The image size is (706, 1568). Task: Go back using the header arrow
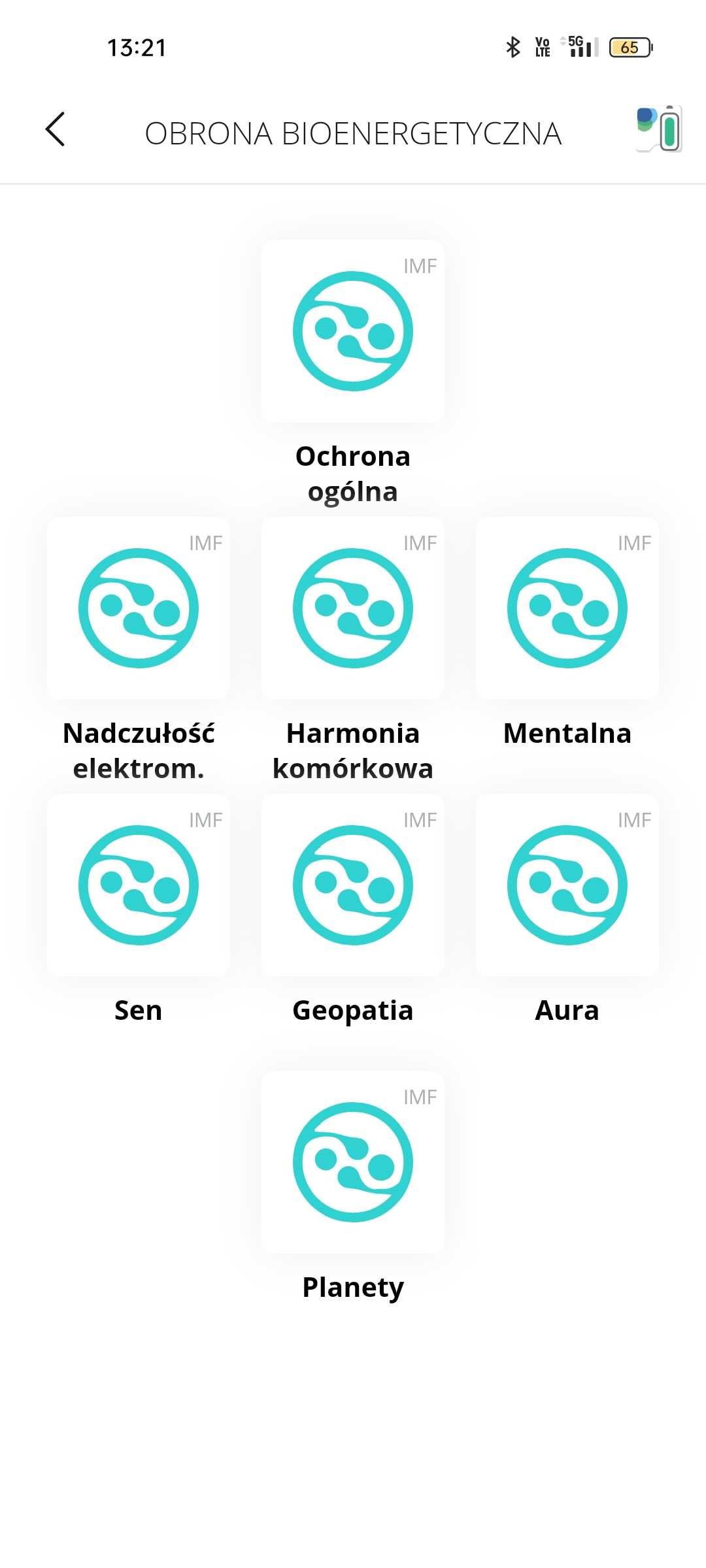[x=56, y=129]
